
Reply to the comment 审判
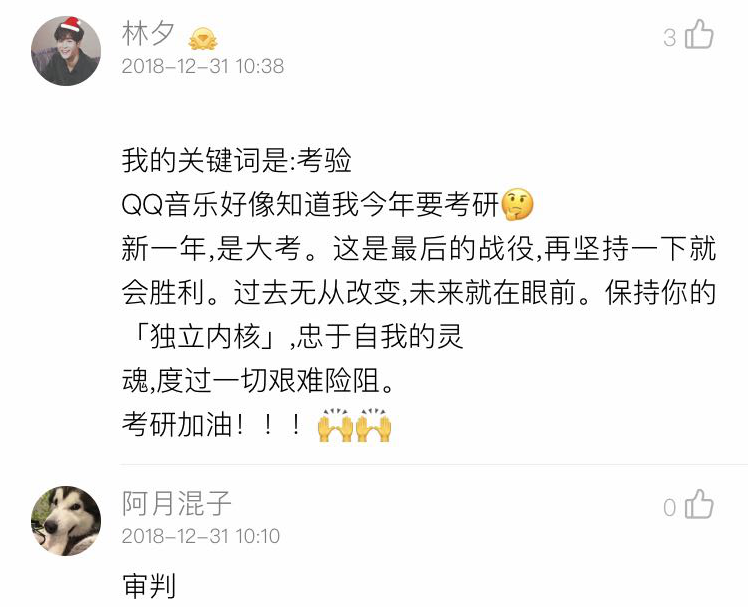[x=149, y=586]
